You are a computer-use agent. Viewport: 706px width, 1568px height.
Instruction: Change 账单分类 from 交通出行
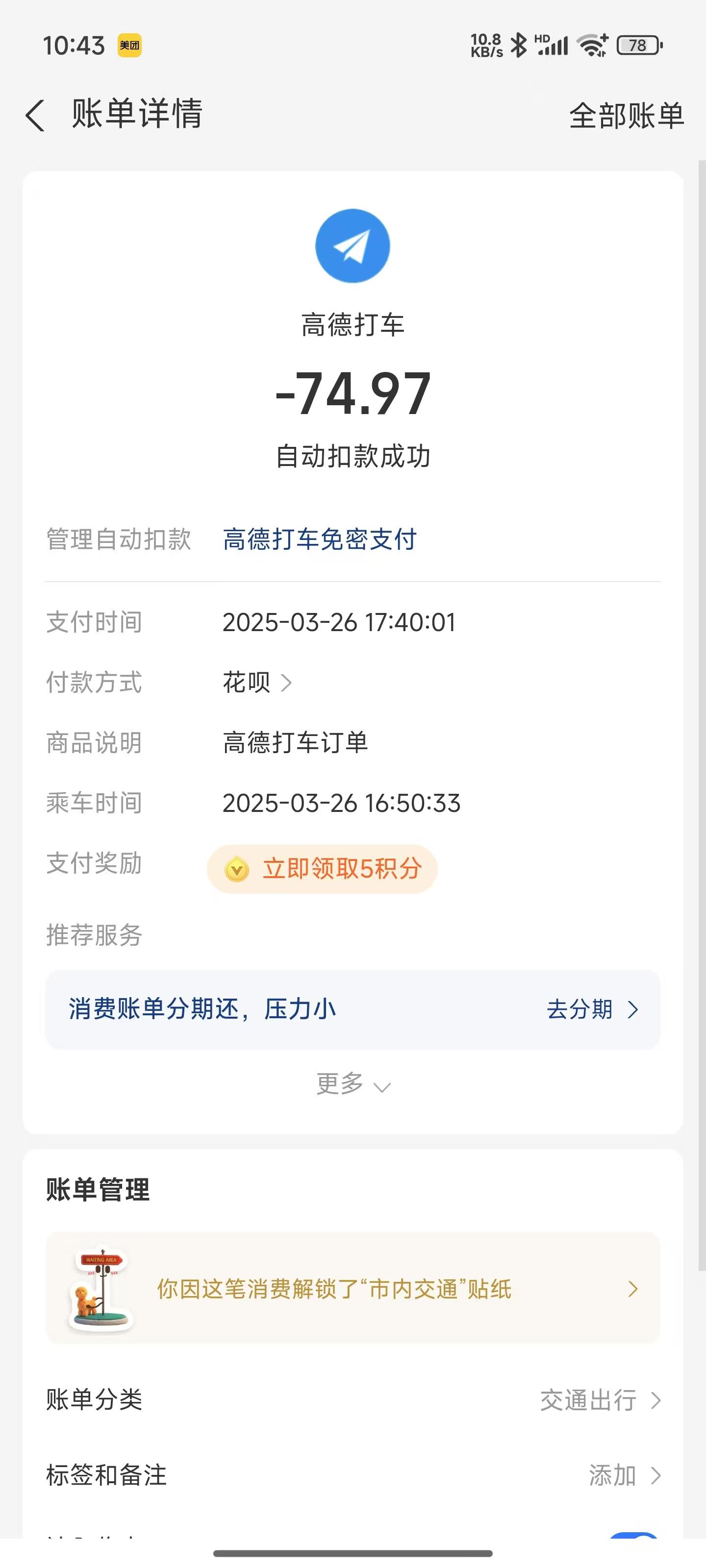(x=353, y=1400)
